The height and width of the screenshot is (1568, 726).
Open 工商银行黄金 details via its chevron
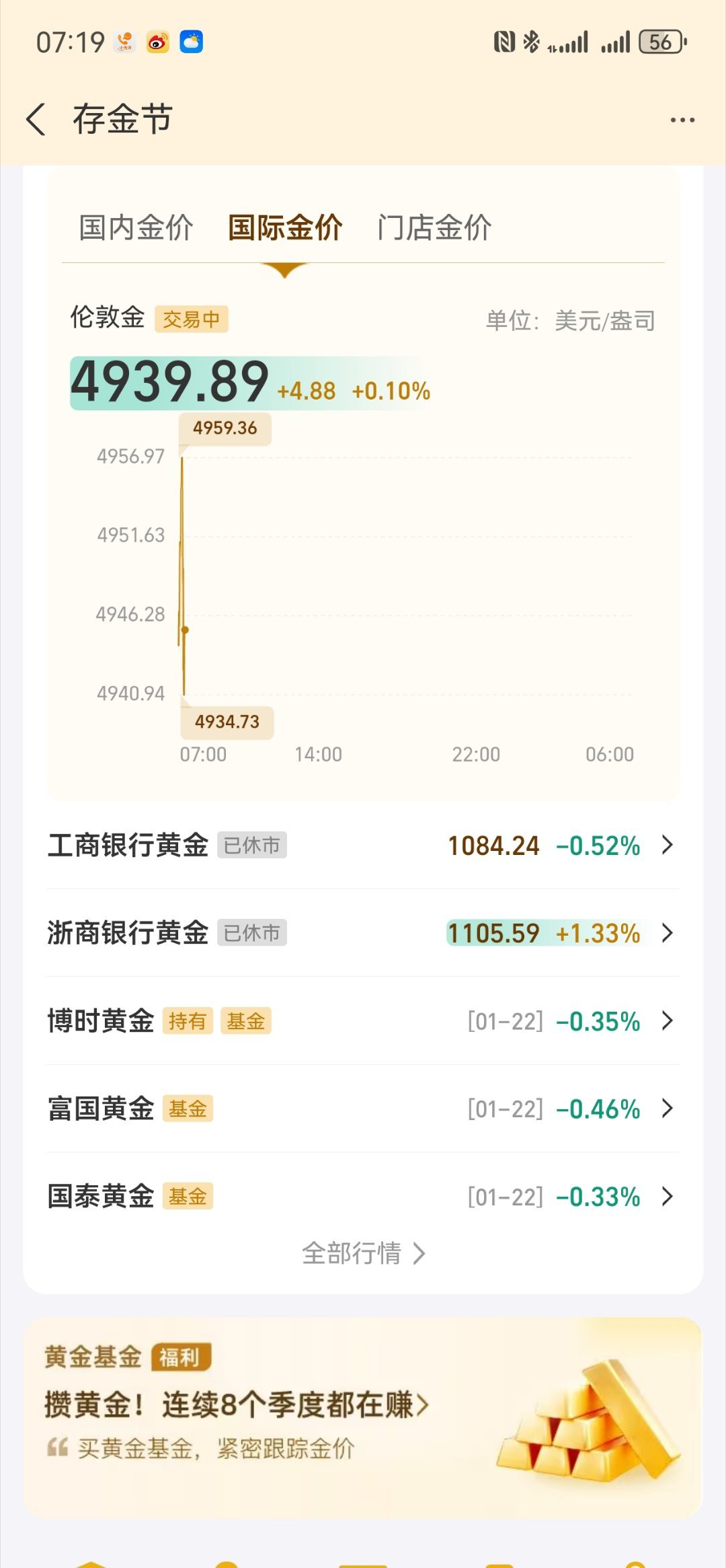tap(667, 846)
